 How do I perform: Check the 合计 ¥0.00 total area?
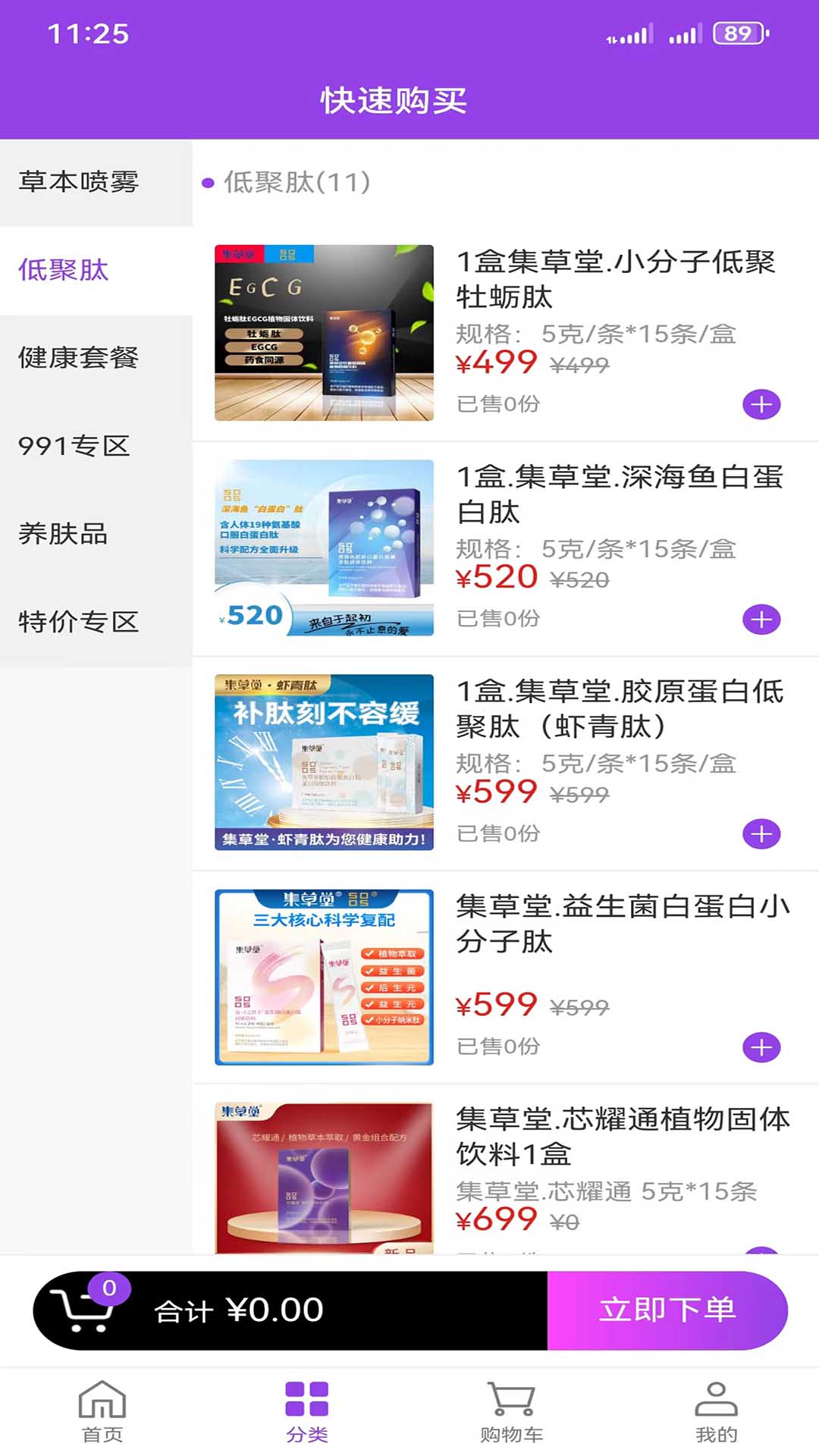coord(239,1308)
